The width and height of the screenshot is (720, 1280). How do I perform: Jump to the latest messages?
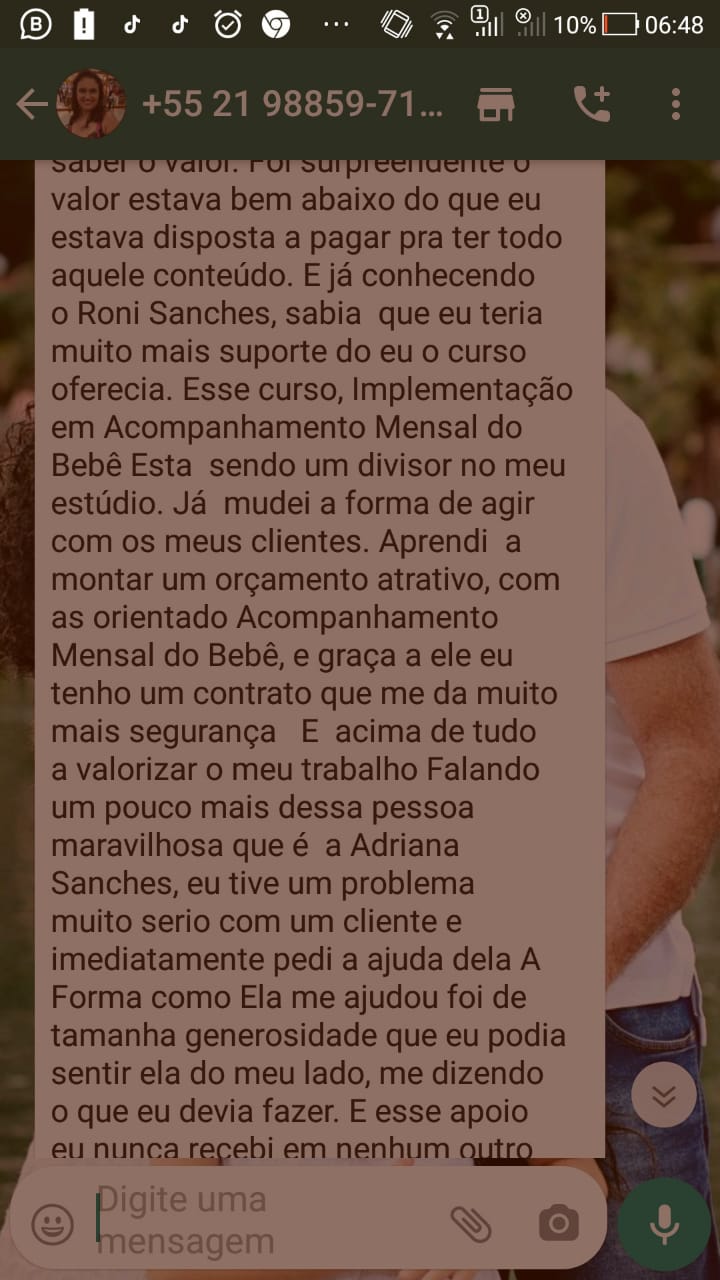(664, 1095)
